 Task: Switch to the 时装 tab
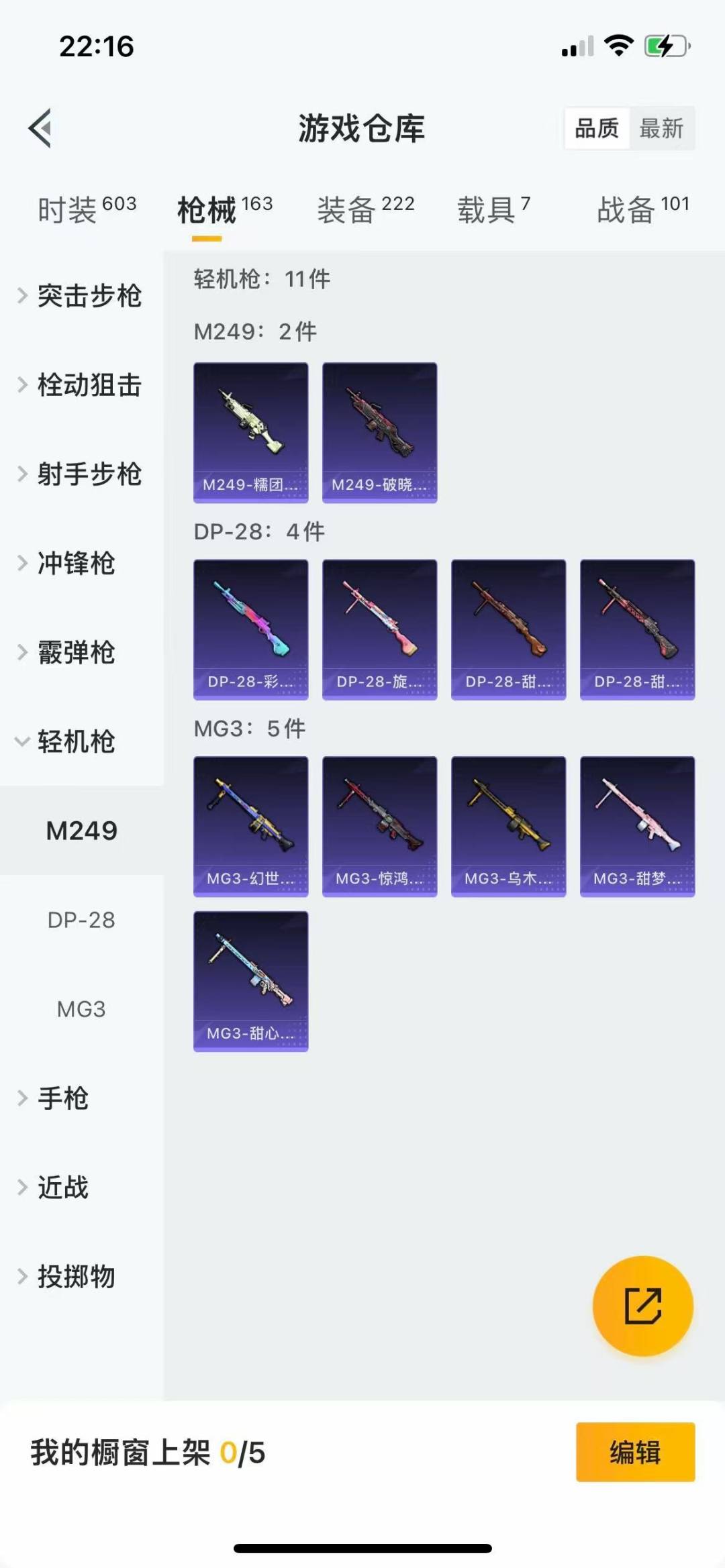click(x=87, y=209)
